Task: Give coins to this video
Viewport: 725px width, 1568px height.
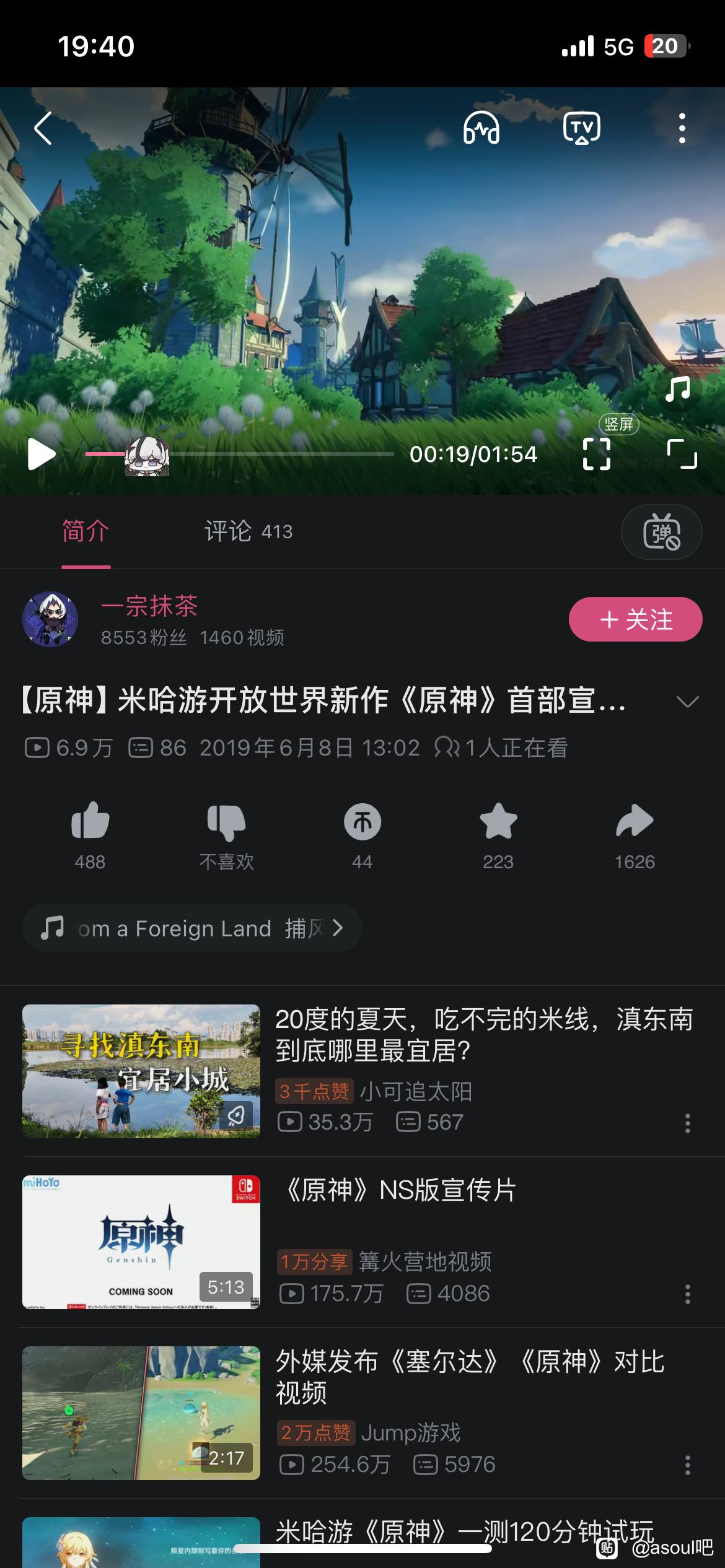Action: coord(362,822)
